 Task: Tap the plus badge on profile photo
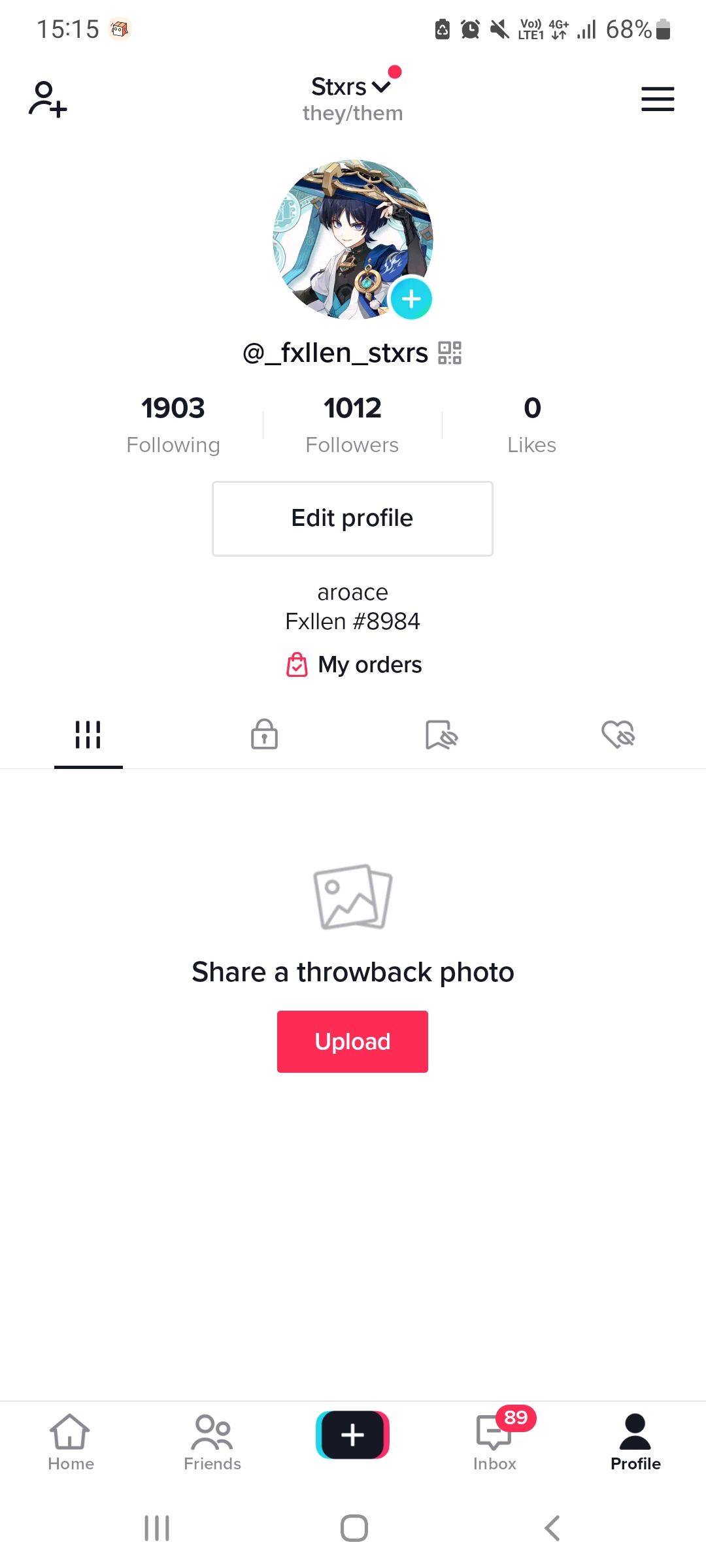point(411,299)
